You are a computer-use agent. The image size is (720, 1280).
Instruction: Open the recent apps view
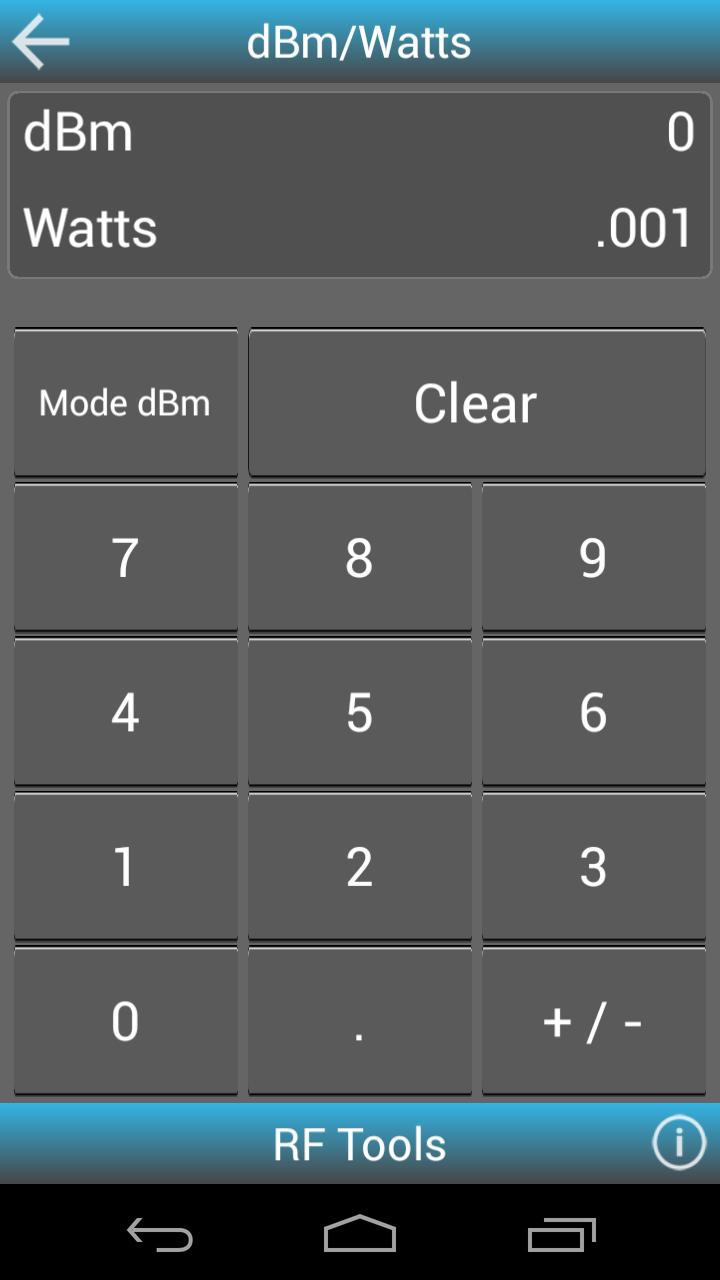[x=561, y=1234]
